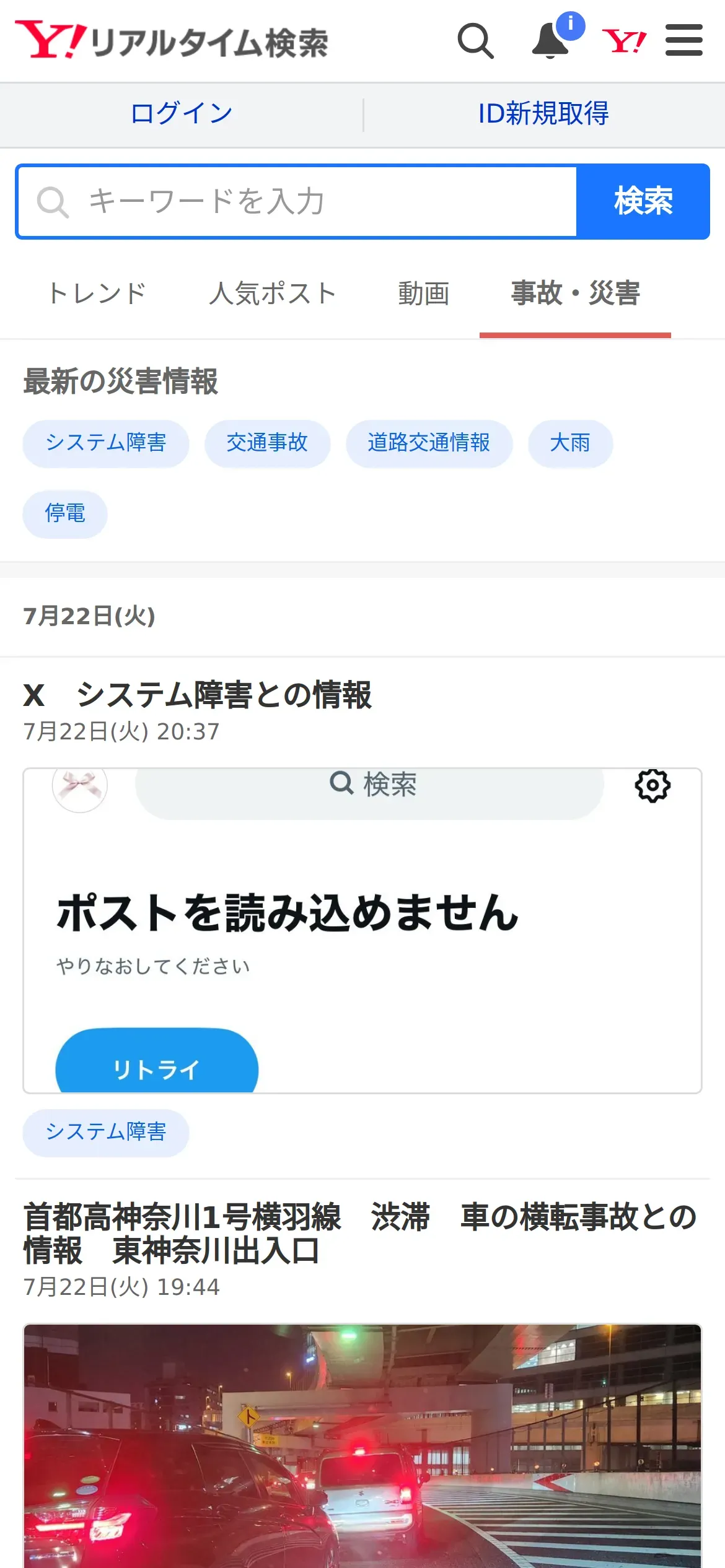725x1568 pixels.
Task: Switch to the トレンド tab
Action: click(97, 294)
